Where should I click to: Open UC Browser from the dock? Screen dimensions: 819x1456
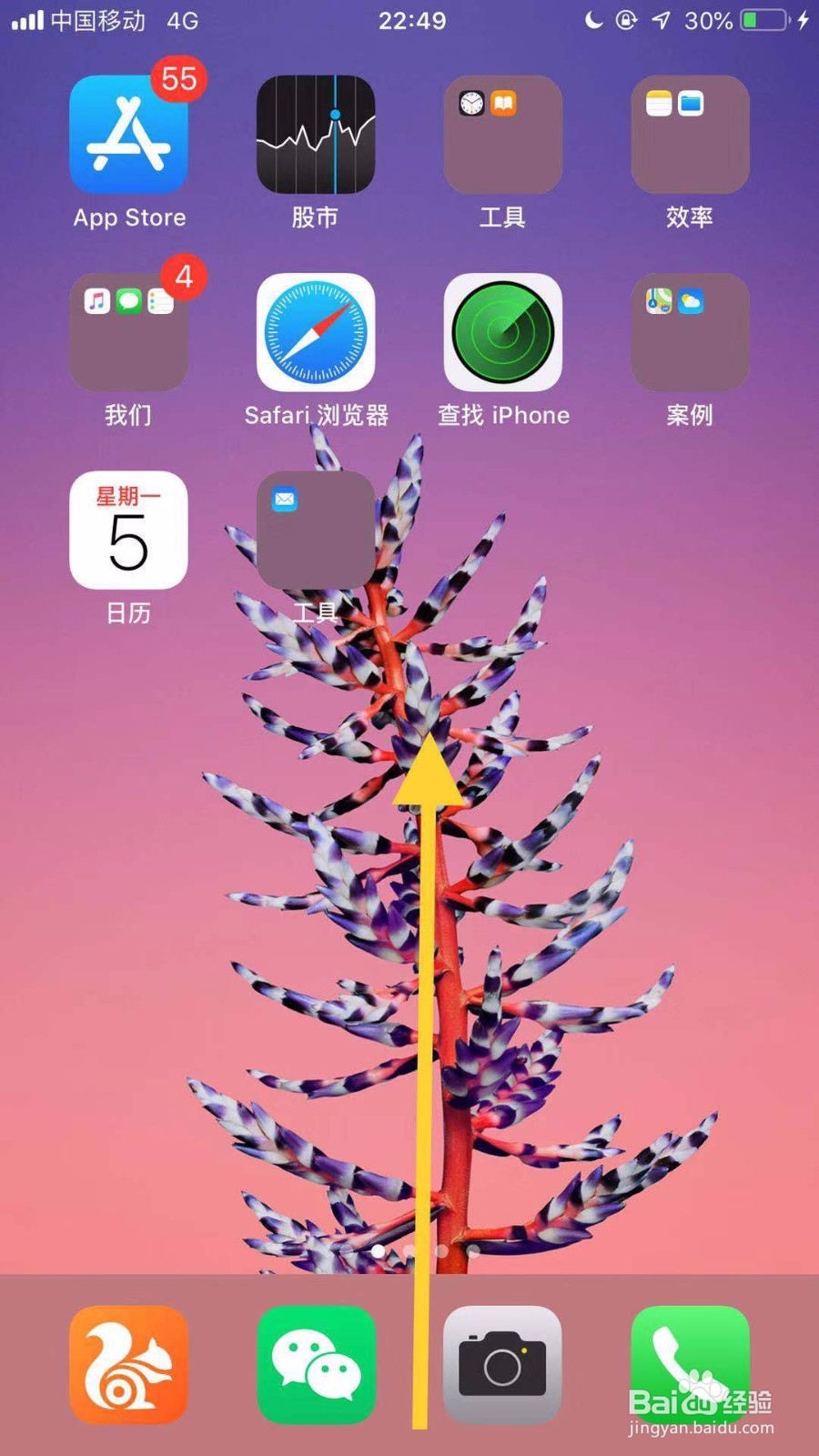click(x=129, y=1365)
